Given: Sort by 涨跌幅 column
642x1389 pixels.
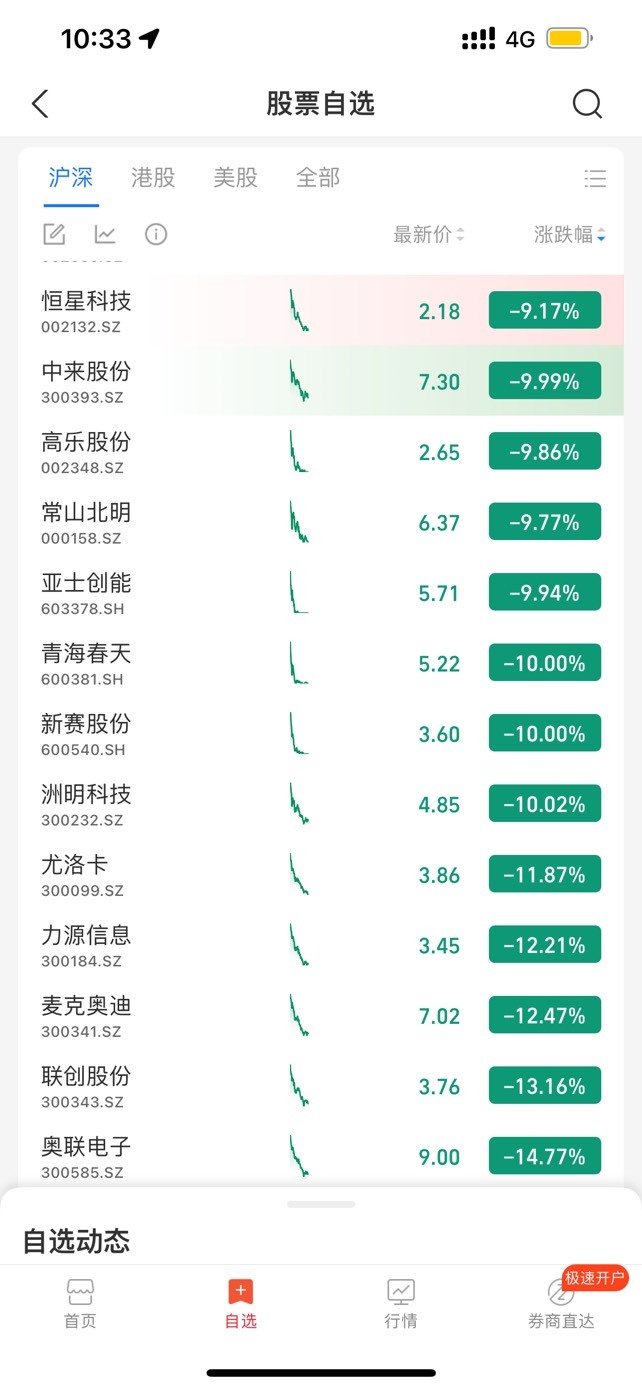Looking at the screenshot, I should (570, 235).
